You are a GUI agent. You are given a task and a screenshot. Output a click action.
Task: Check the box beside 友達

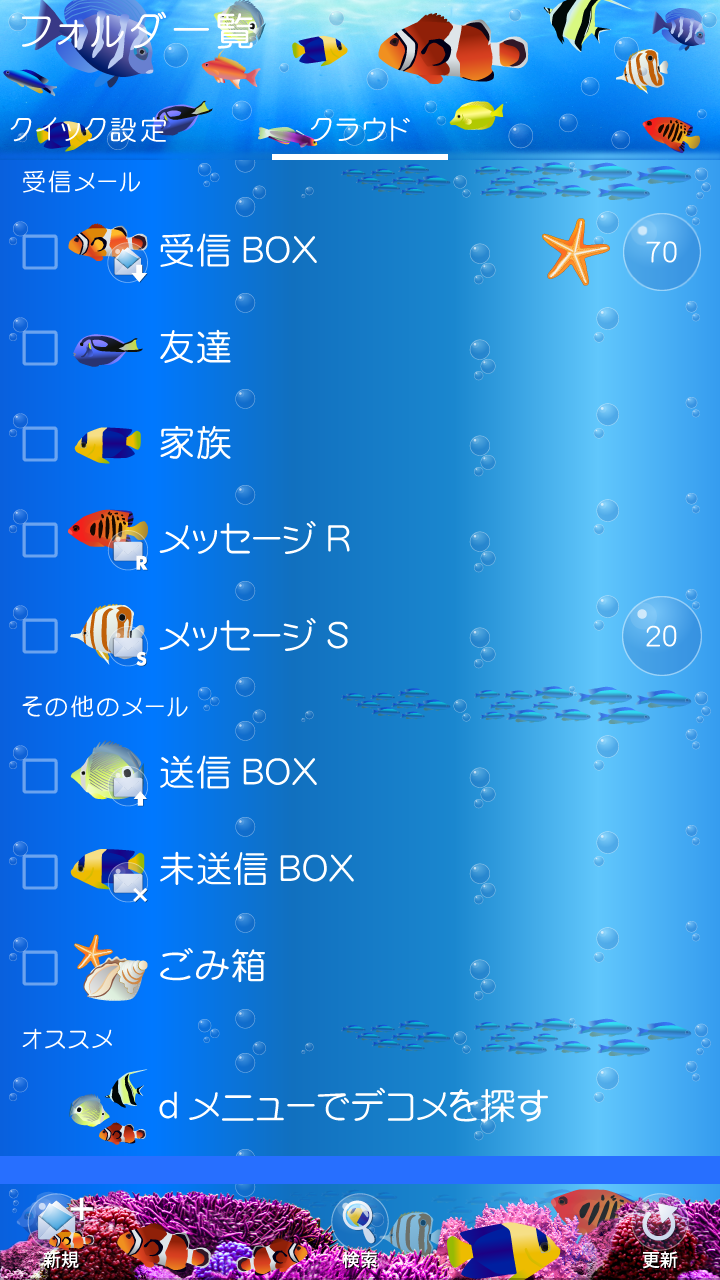click(40, 348)
